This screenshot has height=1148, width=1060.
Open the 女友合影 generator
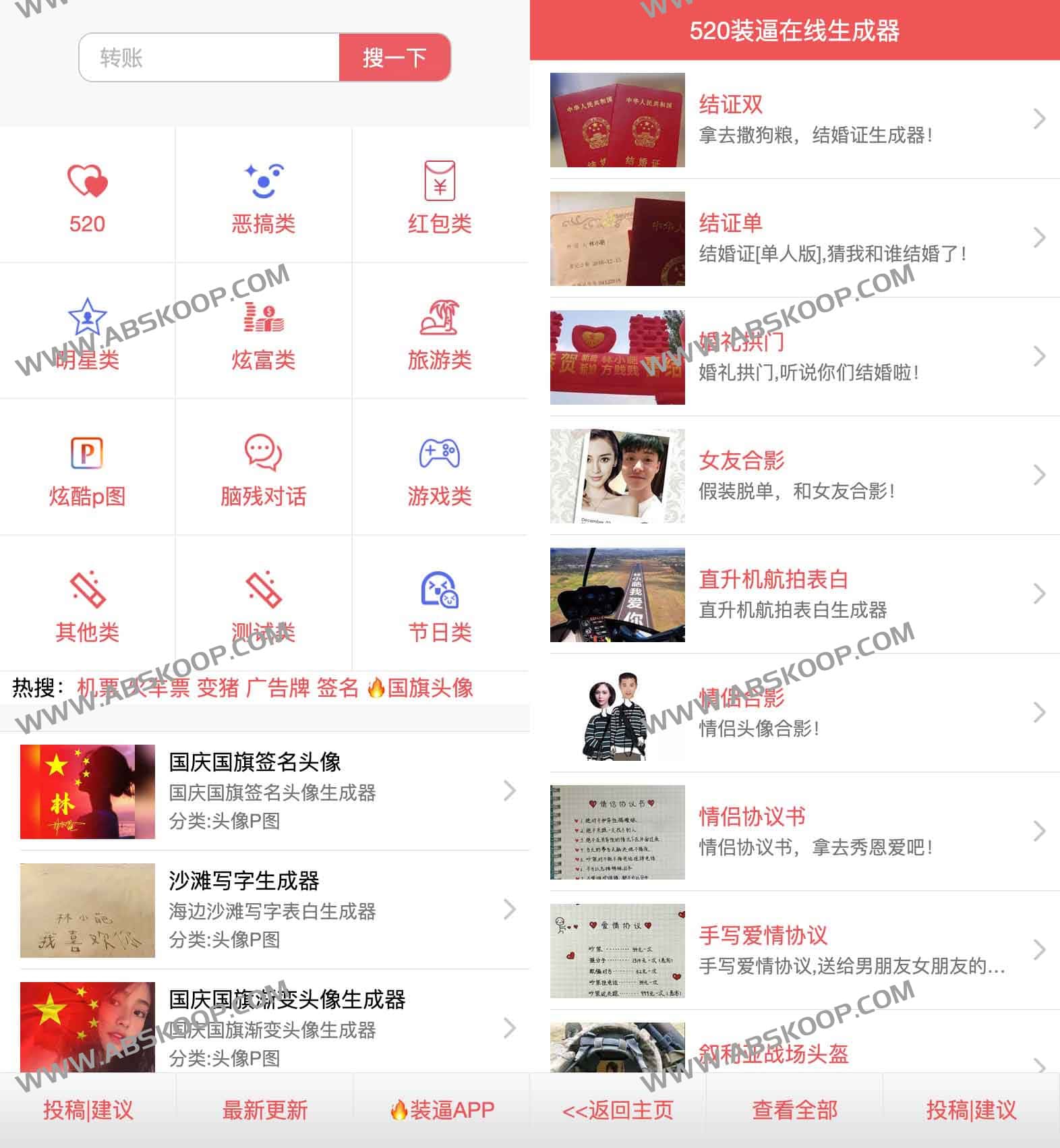[796, 476]
